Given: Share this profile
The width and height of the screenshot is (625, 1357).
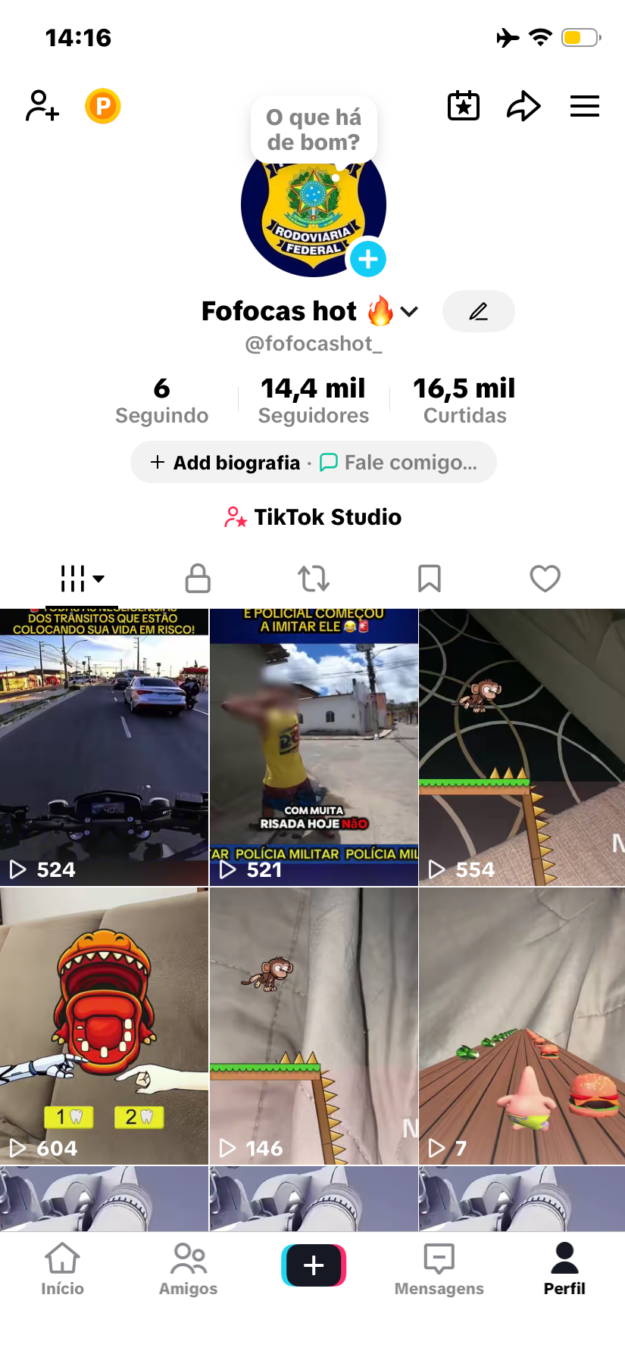Looking at the screenshot, I should (523, 106).
